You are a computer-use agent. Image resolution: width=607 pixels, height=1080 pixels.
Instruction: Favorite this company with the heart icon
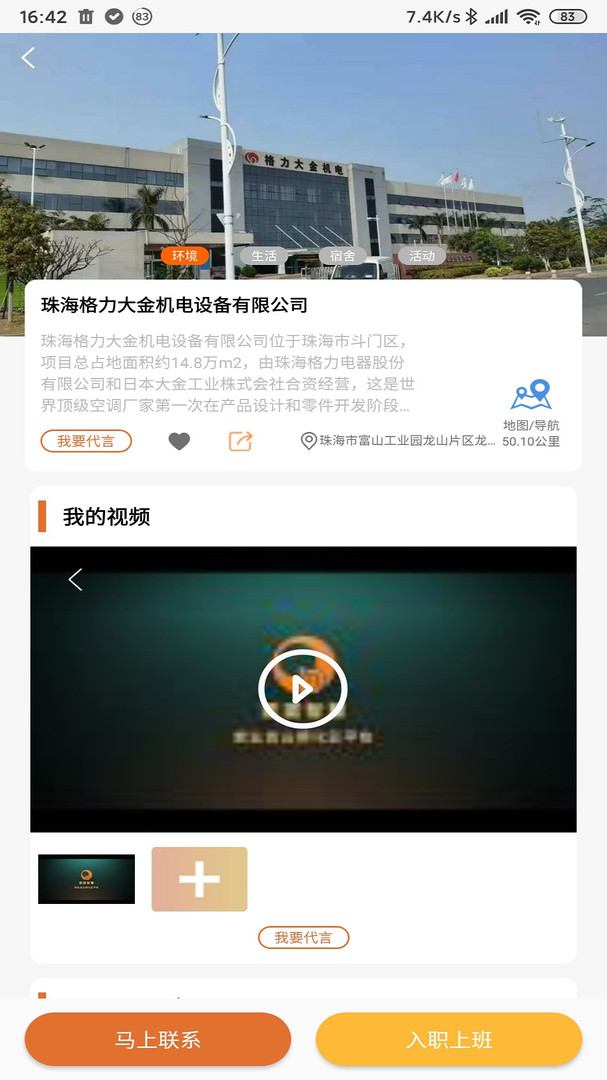[179, 441]
